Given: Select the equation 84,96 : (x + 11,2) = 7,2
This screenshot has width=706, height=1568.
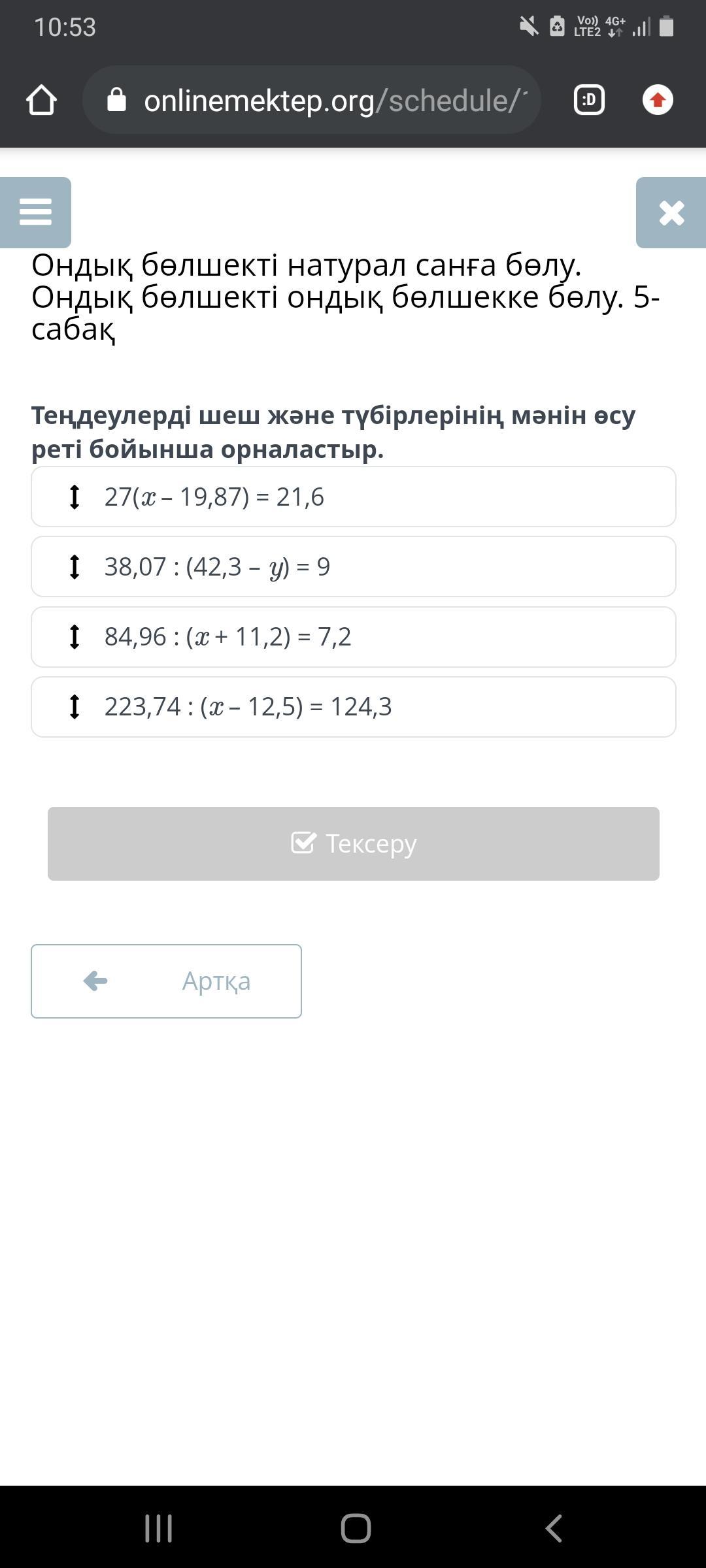Looking at the screenshot, I should 354,637.
